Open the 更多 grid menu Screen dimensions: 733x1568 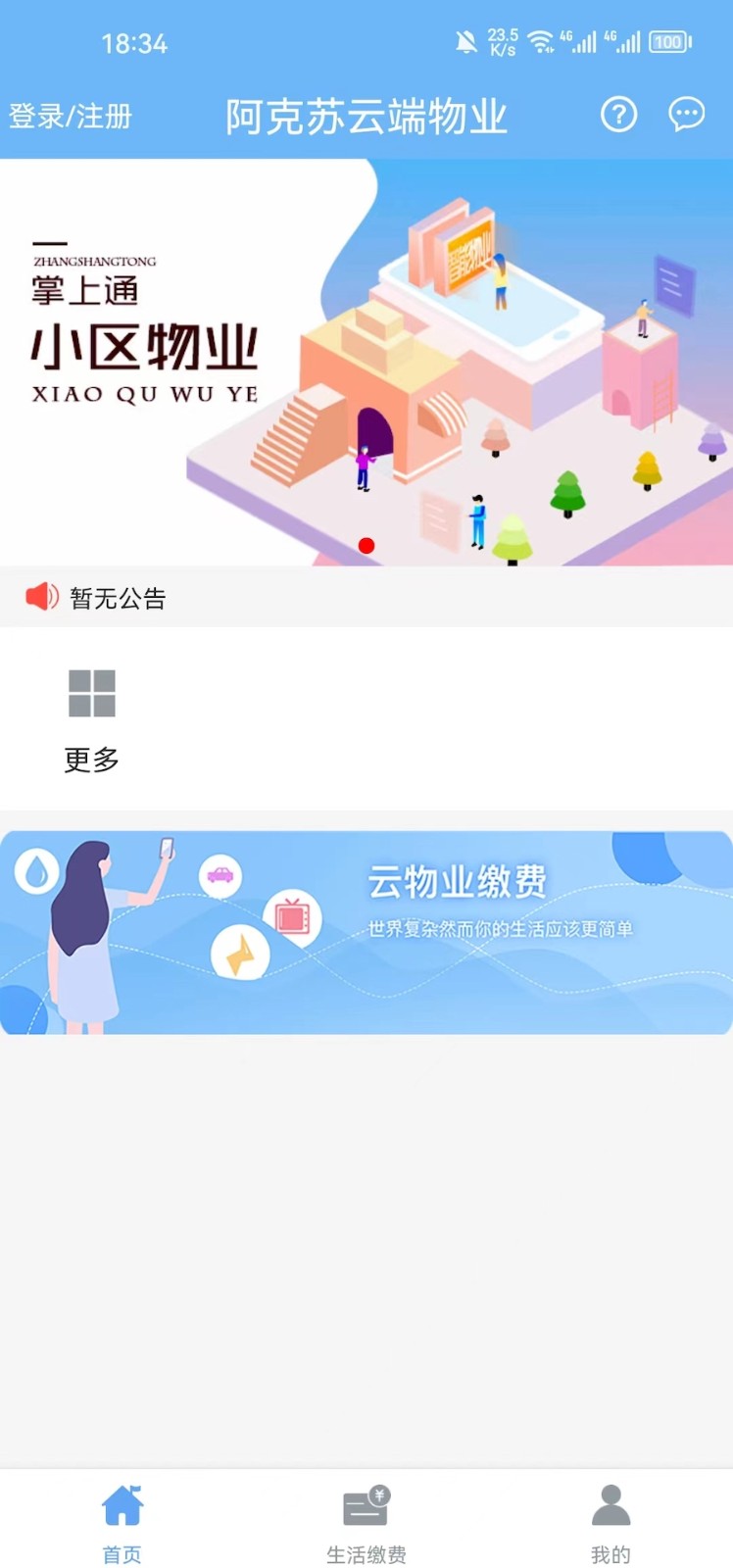[x=92, y=718]
